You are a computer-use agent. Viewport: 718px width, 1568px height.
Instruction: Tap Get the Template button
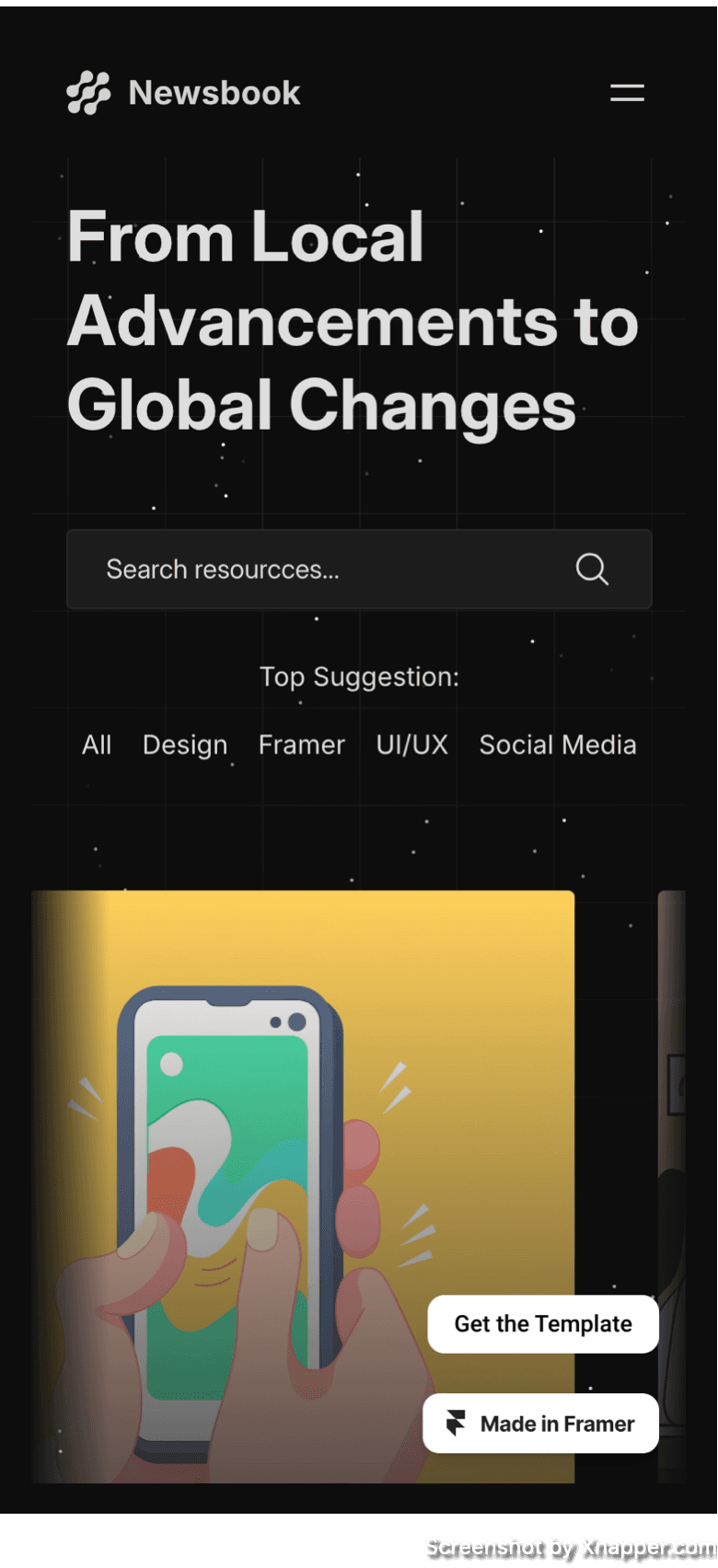(543, 1324)
